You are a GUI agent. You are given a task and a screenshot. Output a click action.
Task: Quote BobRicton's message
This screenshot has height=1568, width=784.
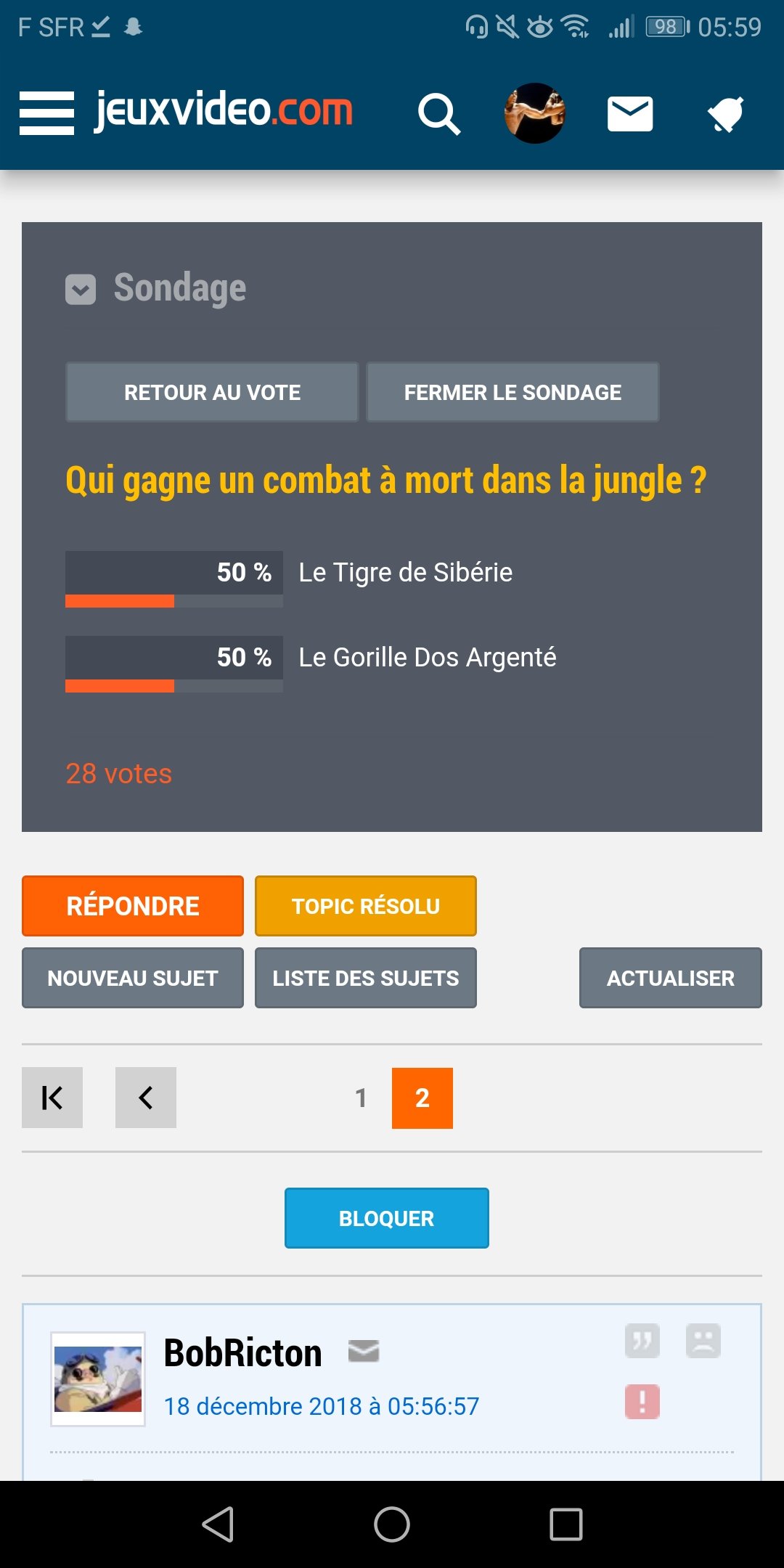642,1340
